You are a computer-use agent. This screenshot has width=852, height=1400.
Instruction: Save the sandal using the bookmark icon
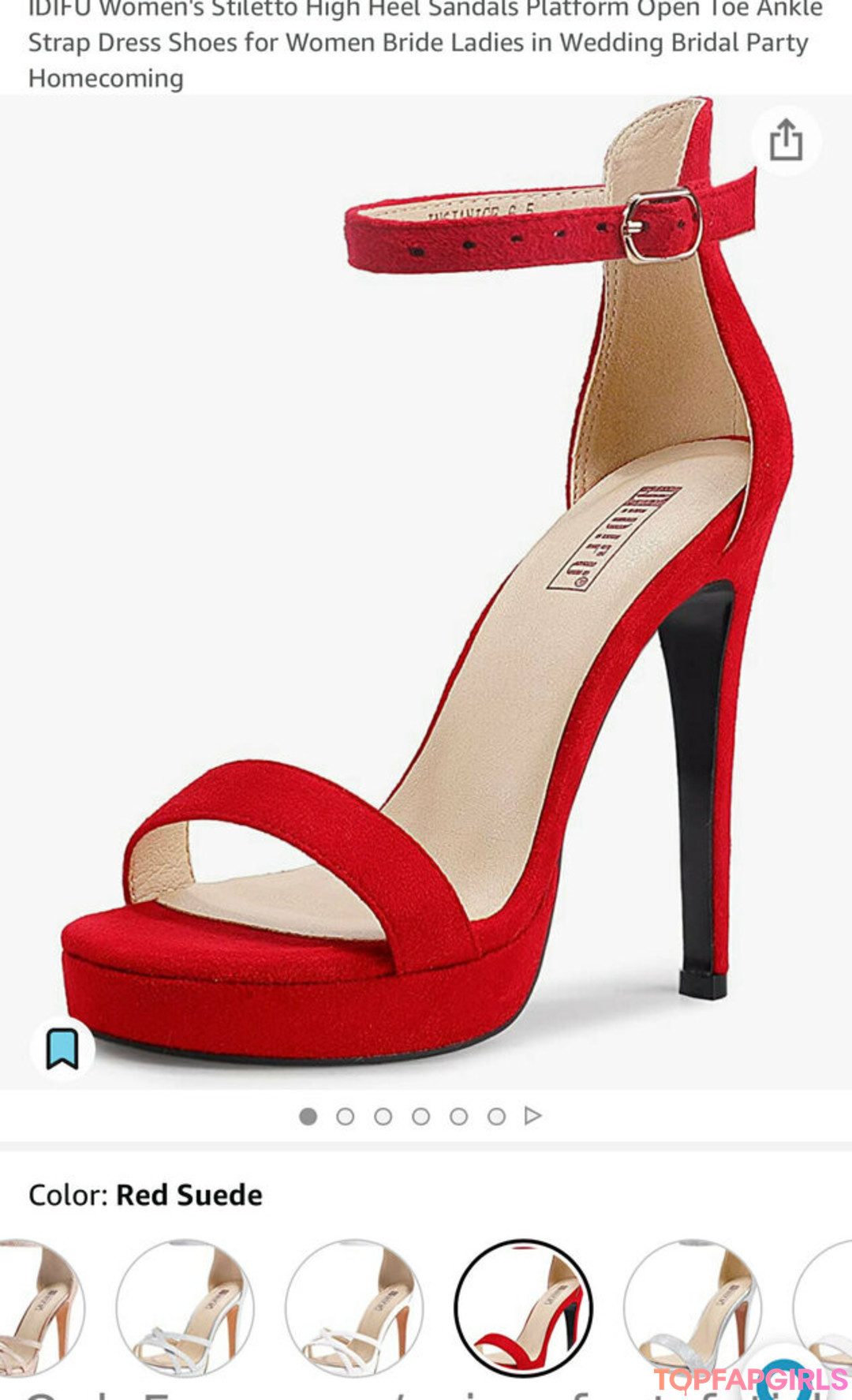coord(62,1049)
